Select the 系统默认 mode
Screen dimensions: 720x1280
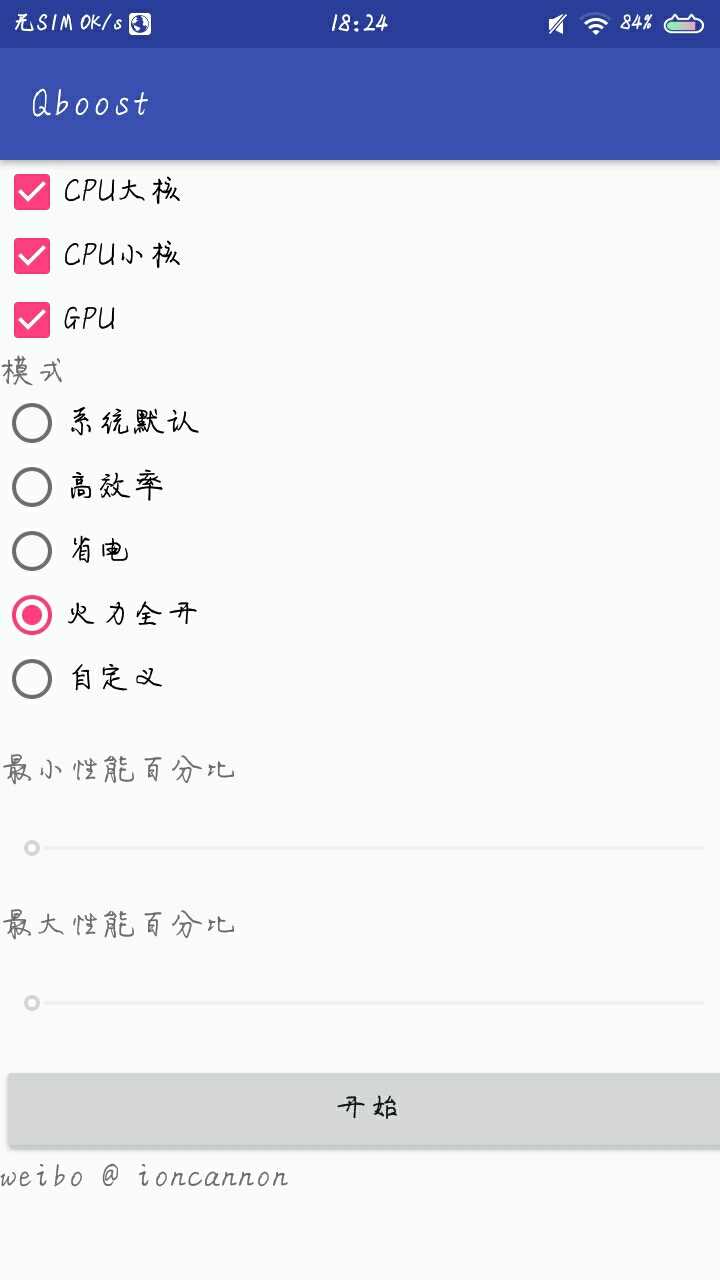point(32,423)
